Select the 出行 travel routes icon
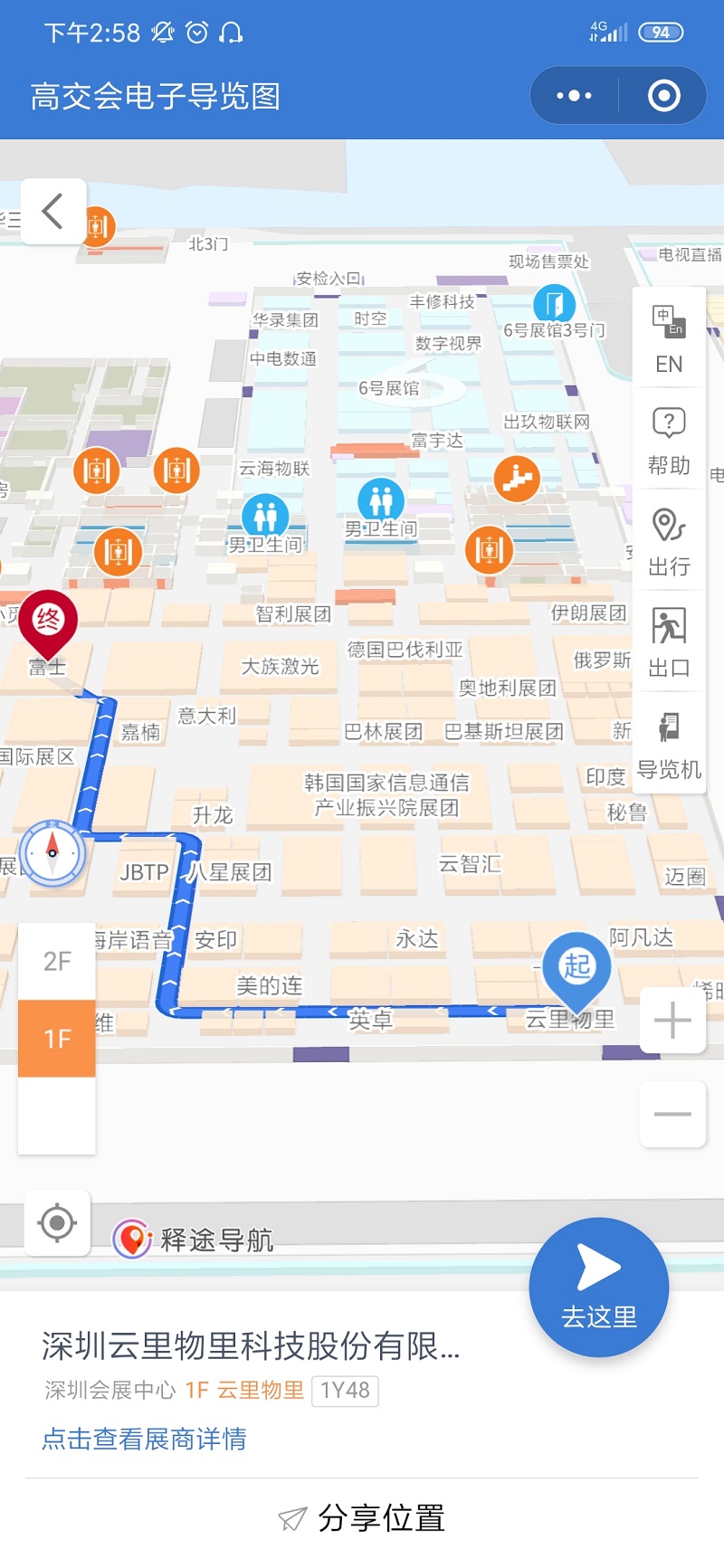The height and width of the screenshot is (1568, 724). click(668, 541)
